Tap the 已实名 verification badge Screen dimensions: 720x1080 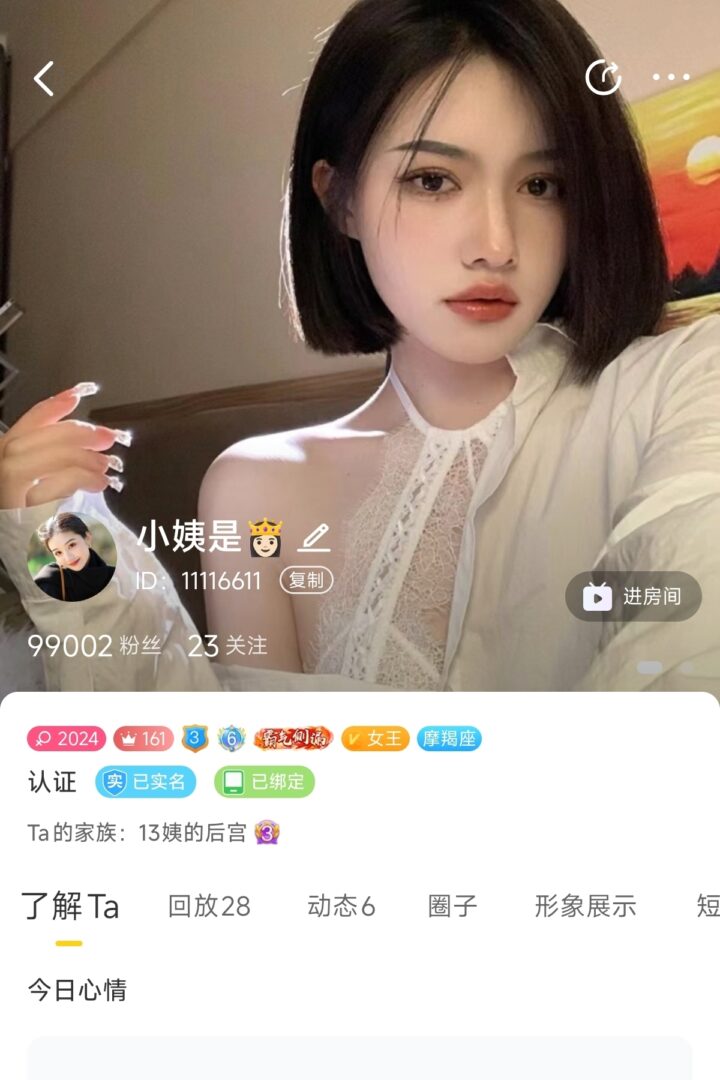tap(146, 782)
